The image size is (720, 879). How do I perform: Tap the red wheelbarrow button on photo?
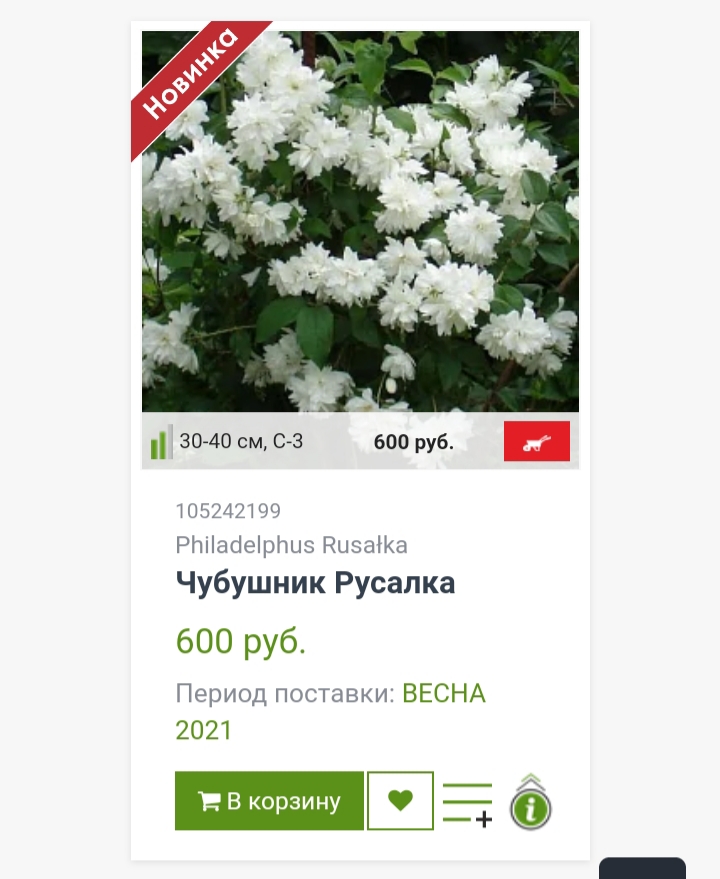[x=537, y=441]
